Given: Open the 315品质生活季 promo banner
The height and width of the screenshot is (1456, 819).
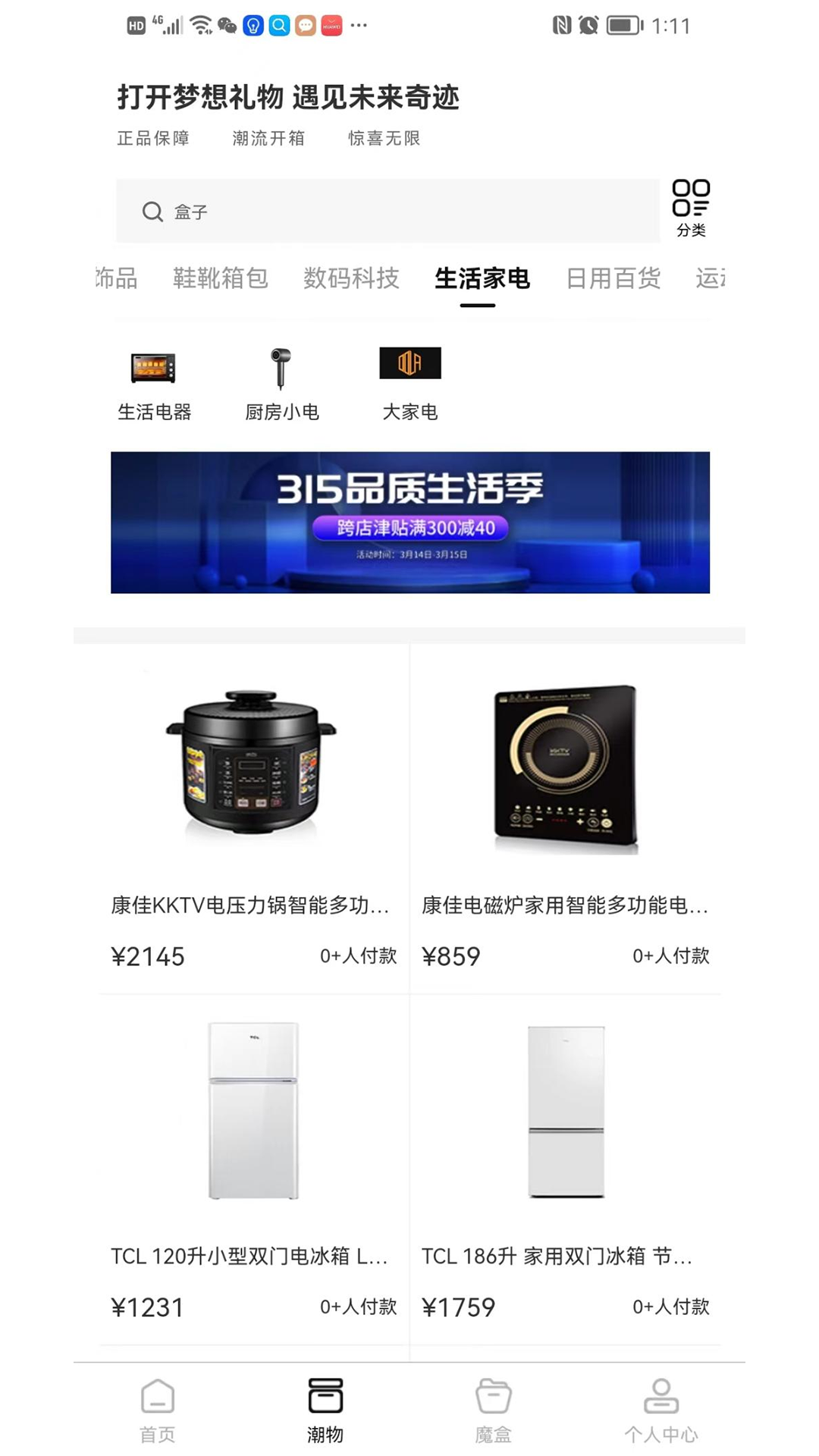Looking at the screenshot, I should coord(409,523).
